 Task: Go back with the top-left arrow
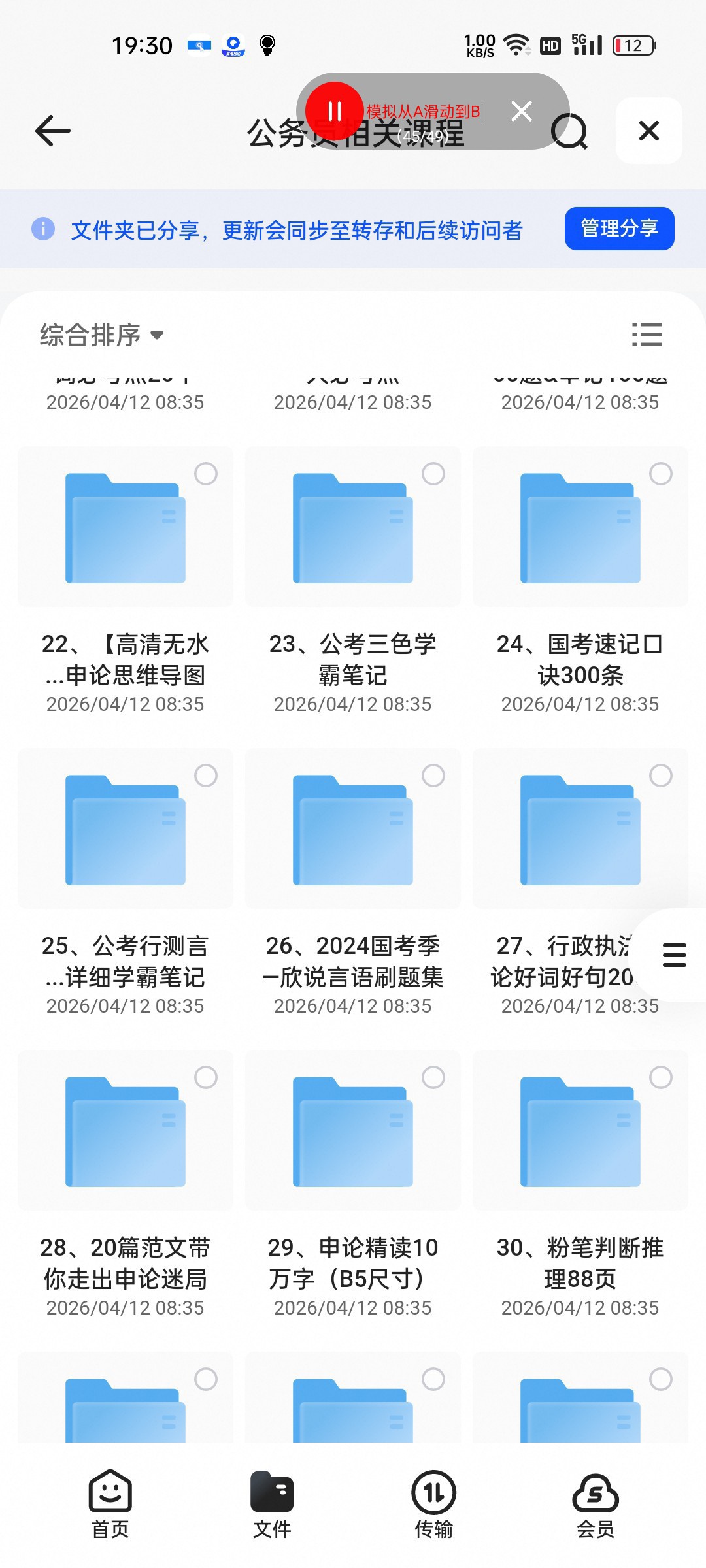click(52, 131)
